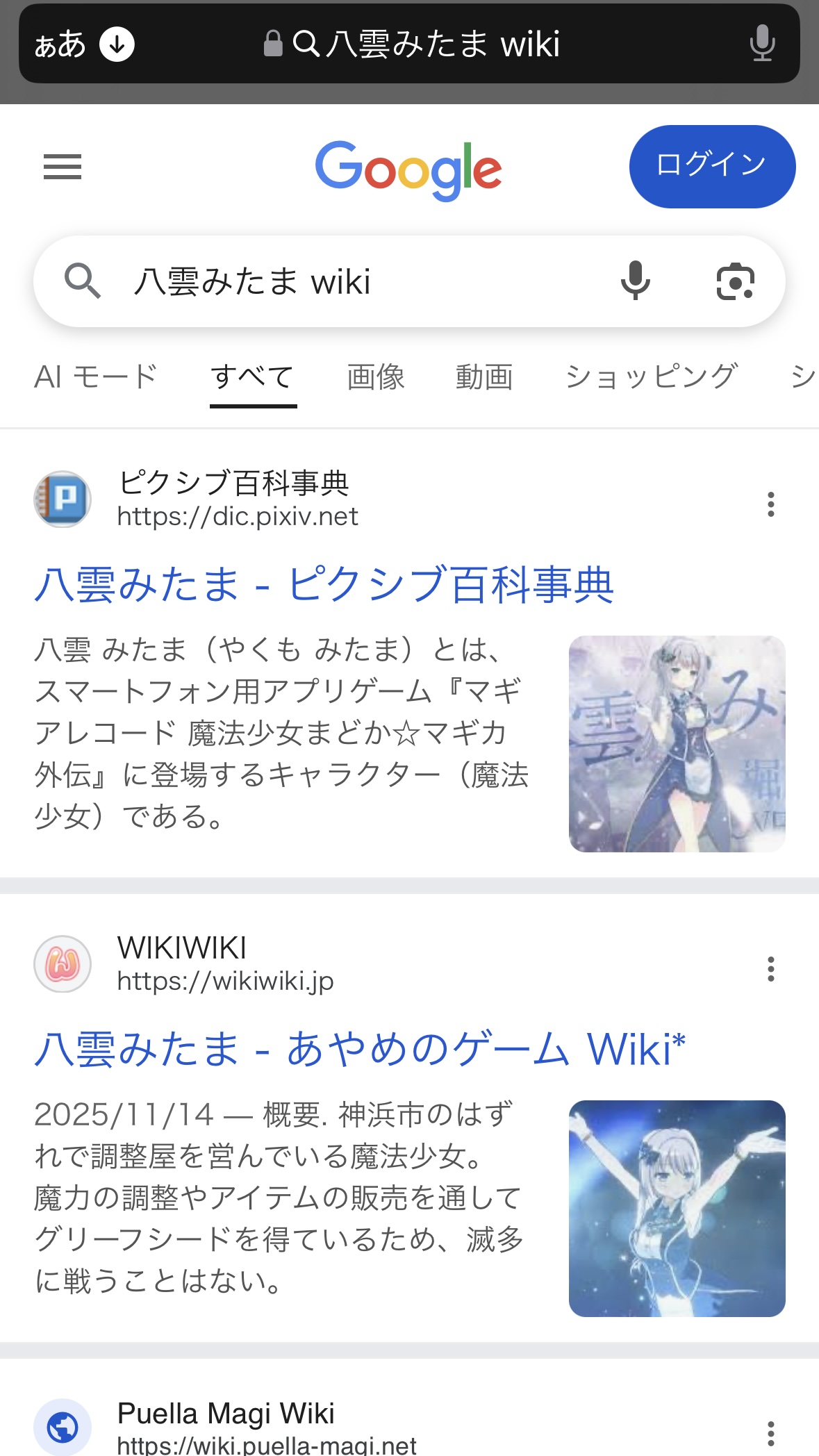Screen dimensions: 819x1456
Task: Tap the thumbnail of the ピクシブ百科事典 result
Action: (x=677, y=743)
